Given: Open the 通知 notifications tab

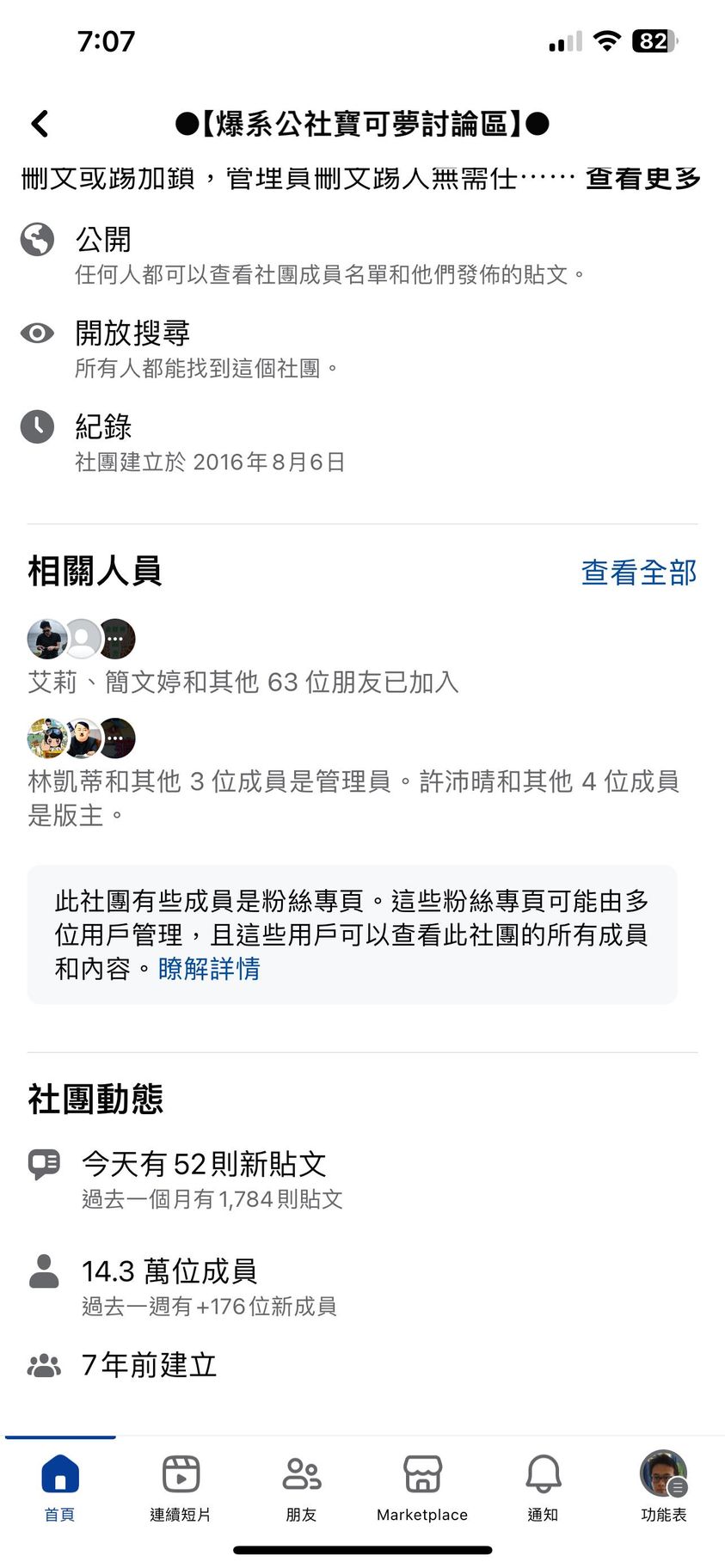Looking at the screenshot, I should click(x=543, y=1486).
